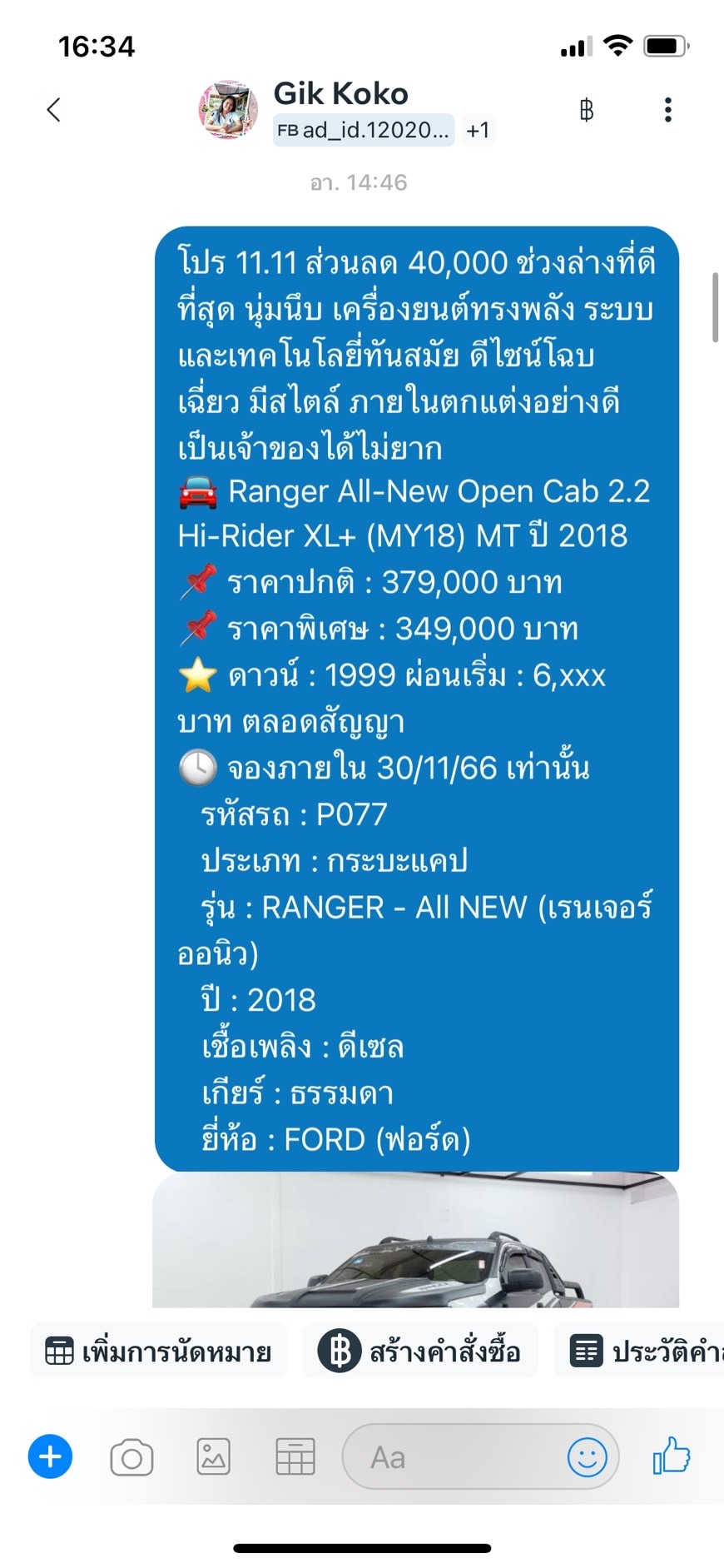Viewport: 724px width, 1568px height.
Task: Pick an image from the gallery icon
Action: pos(214,1456)
